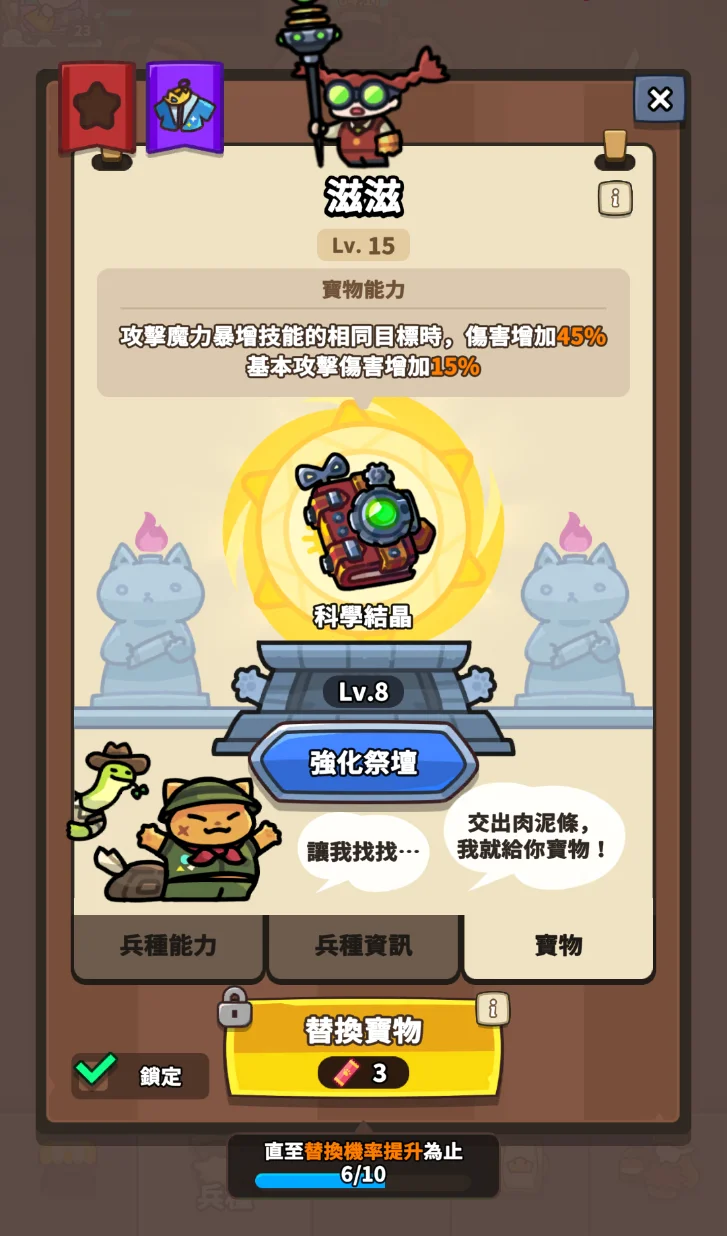The width and height of the screenshot is (727, 1236).
Task: Close the 滋滋 unit panel
Action: tap(660, 99)
